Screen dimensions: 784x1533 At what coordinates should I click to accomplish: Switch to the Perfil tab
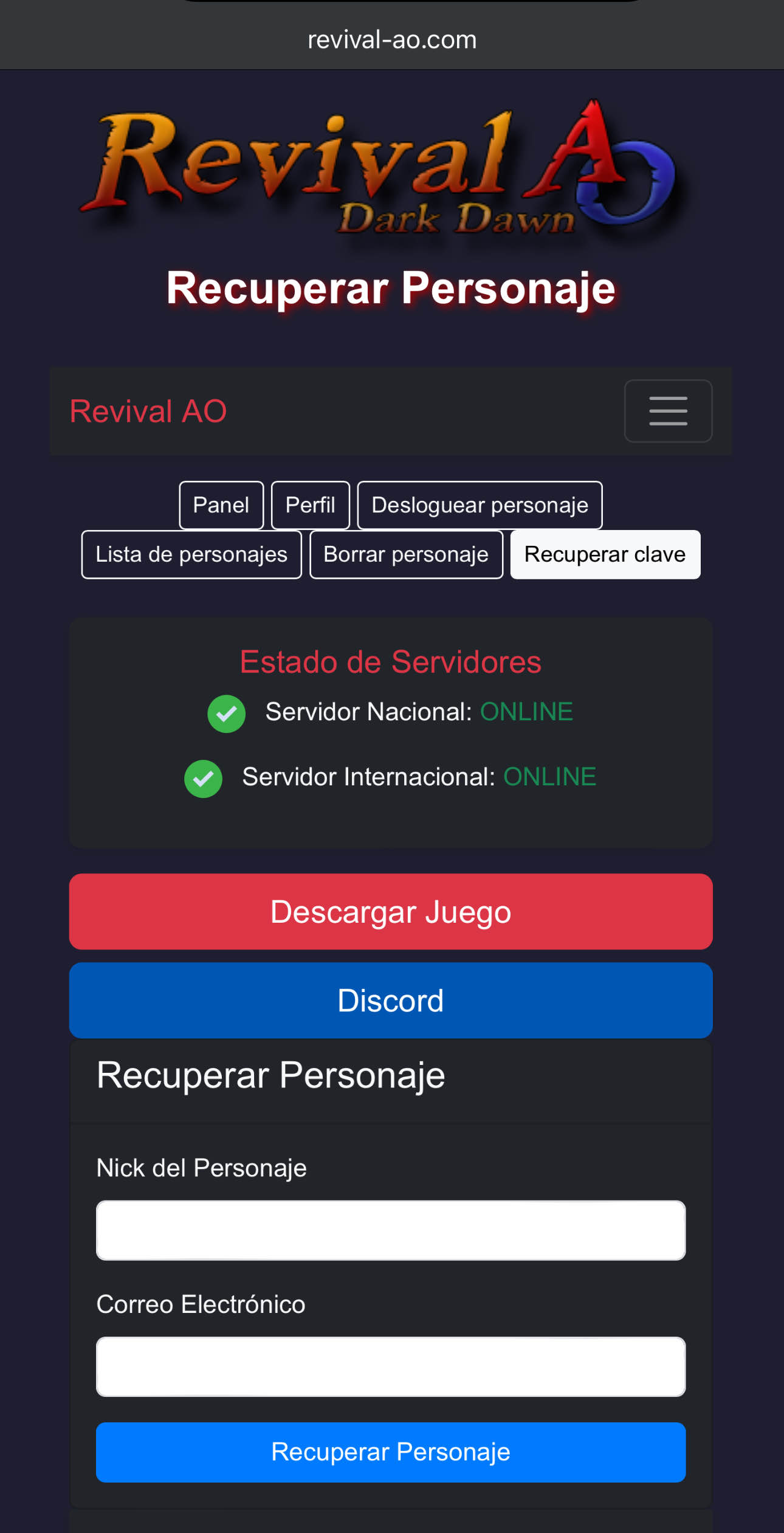pos(310,505)
